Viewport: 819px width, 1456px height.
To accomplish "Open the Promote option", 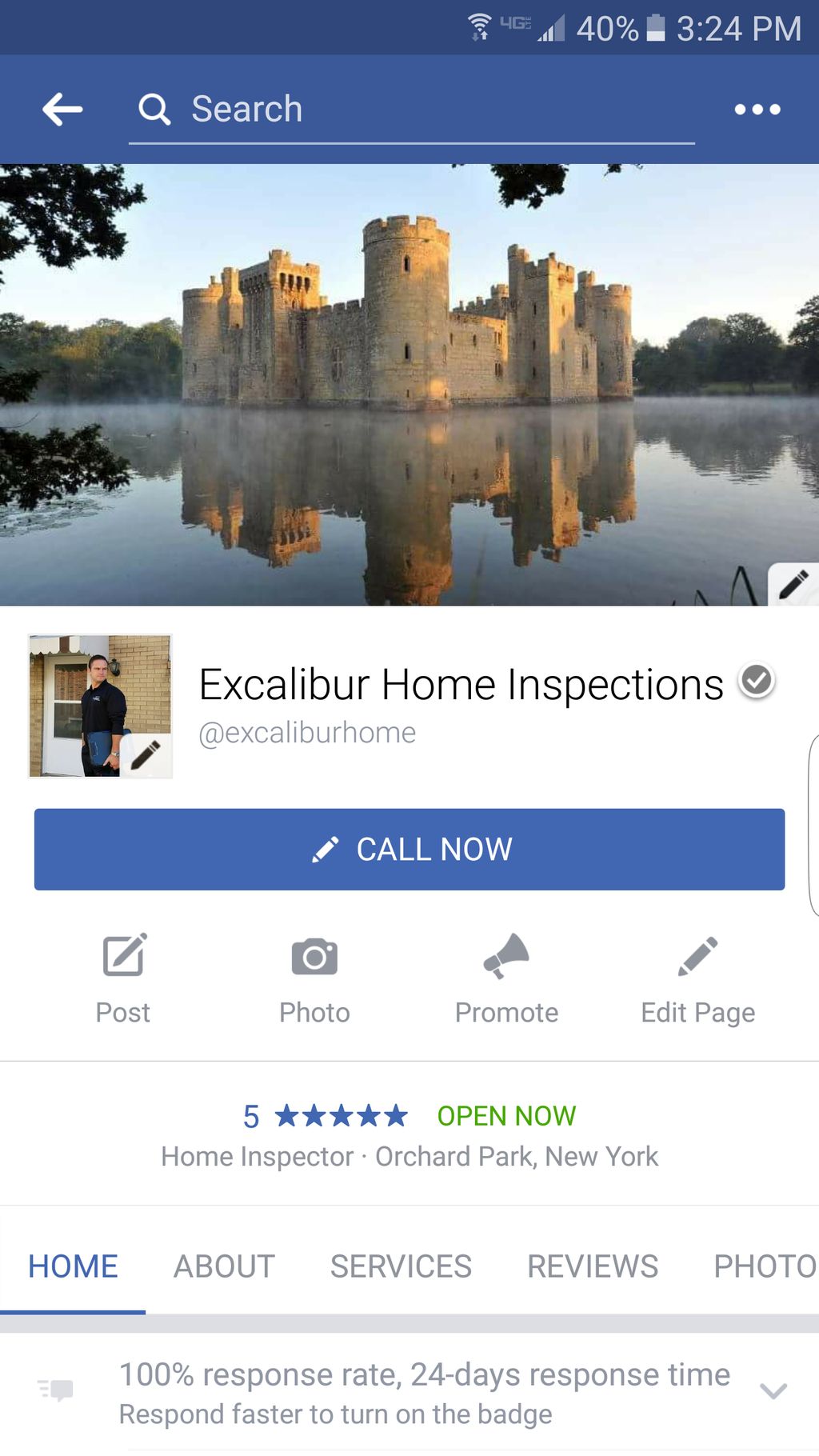I will tap(506, 978).
